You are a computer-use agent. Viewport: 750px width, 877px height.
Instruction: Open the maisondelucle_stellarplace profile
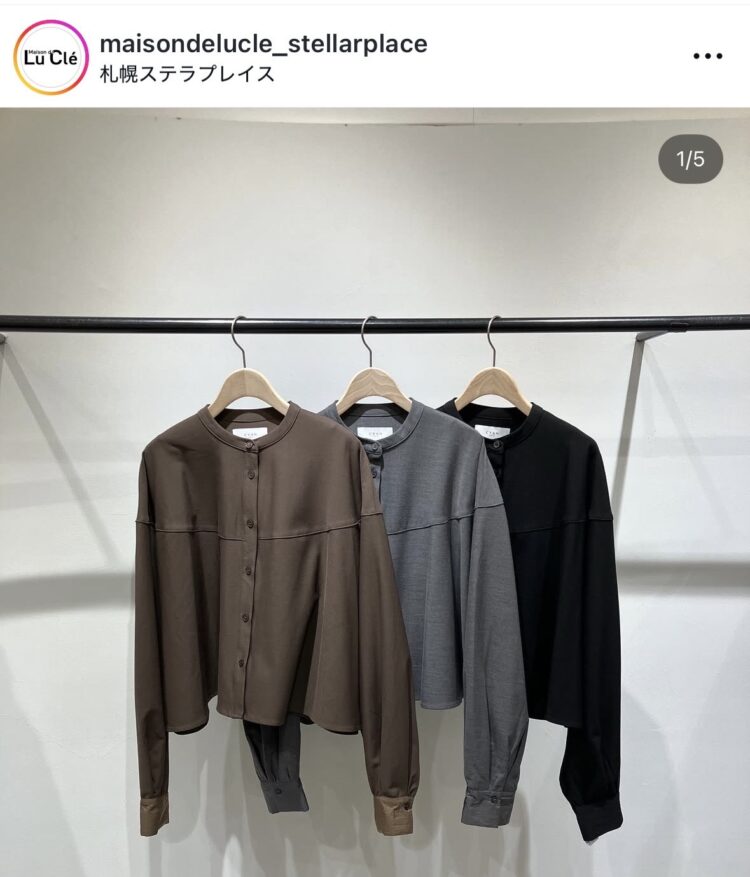click(x=264, y=43)
